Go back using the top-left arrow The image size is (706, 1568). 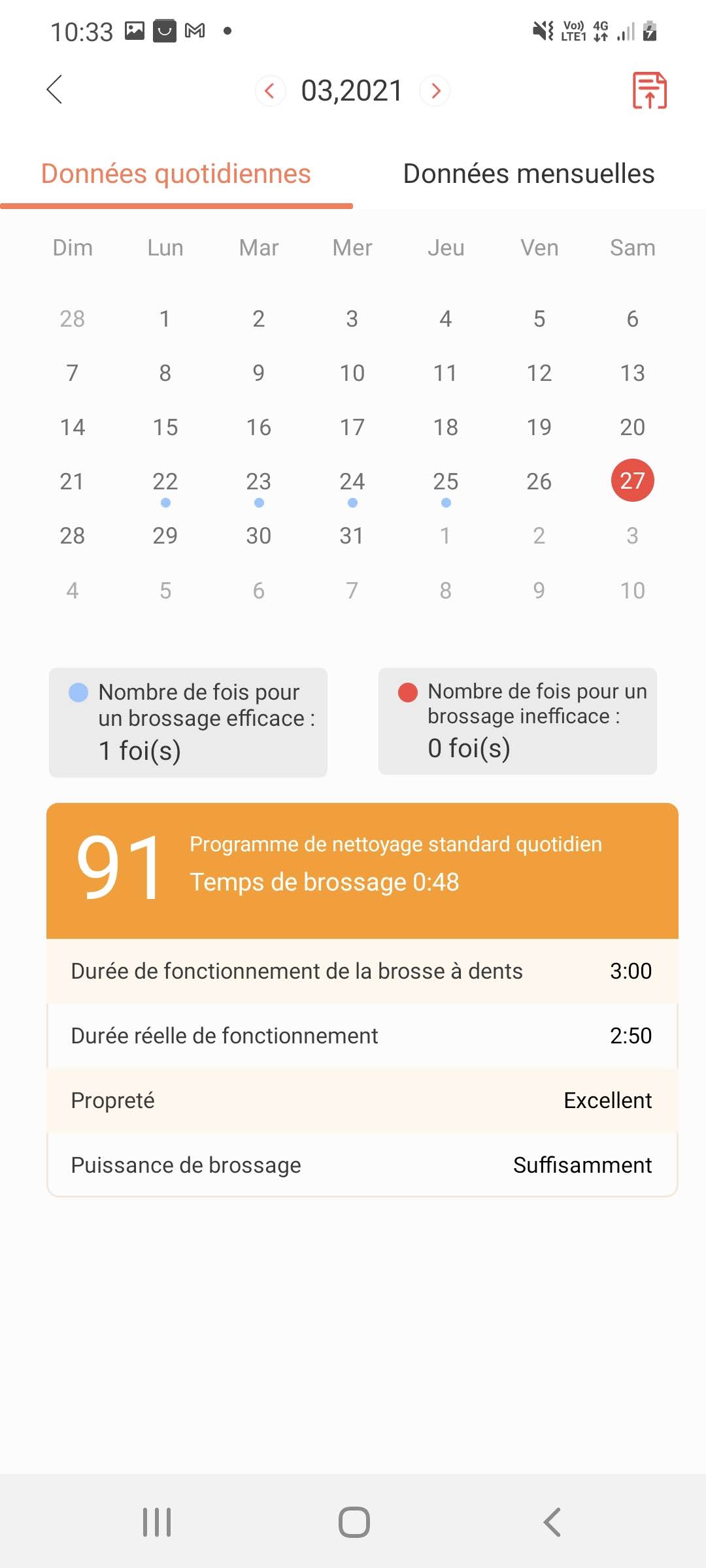[55, 90]
